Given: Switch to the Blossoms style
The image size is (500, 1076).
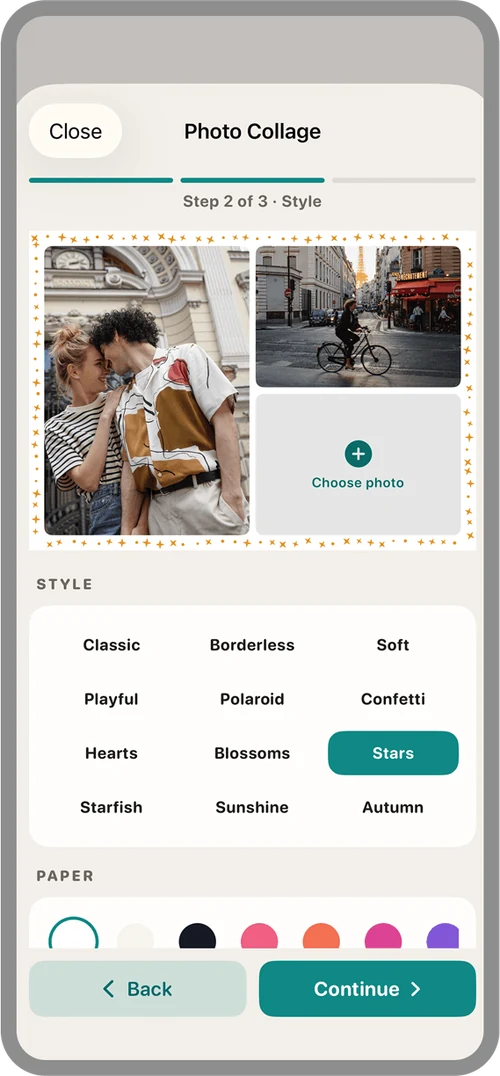Looking at the screenshot, I should click(x=252, y=753).
